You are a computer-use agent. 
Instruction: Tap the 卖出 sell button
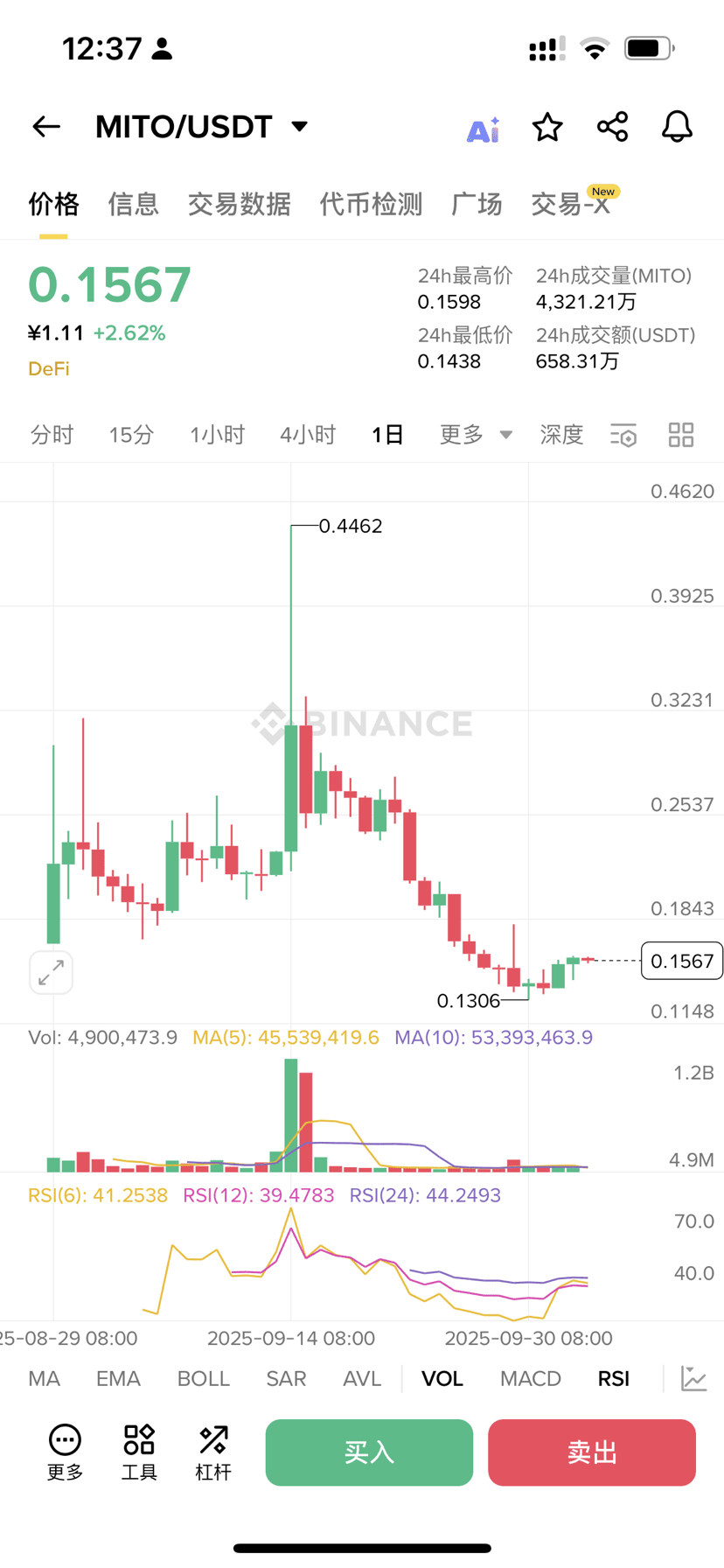pos(592,1452)
